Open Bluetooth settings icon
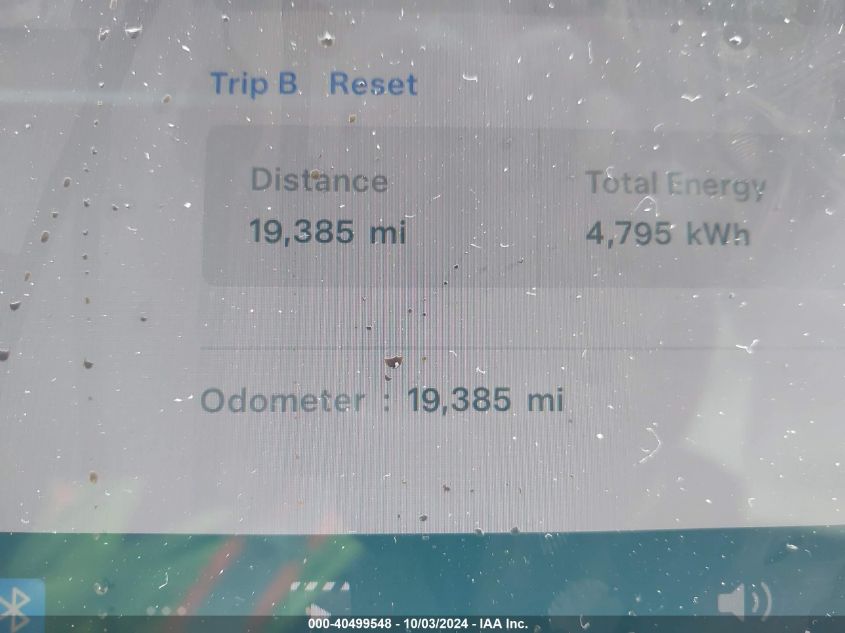 pyautogui.click(x=17, y=602)
